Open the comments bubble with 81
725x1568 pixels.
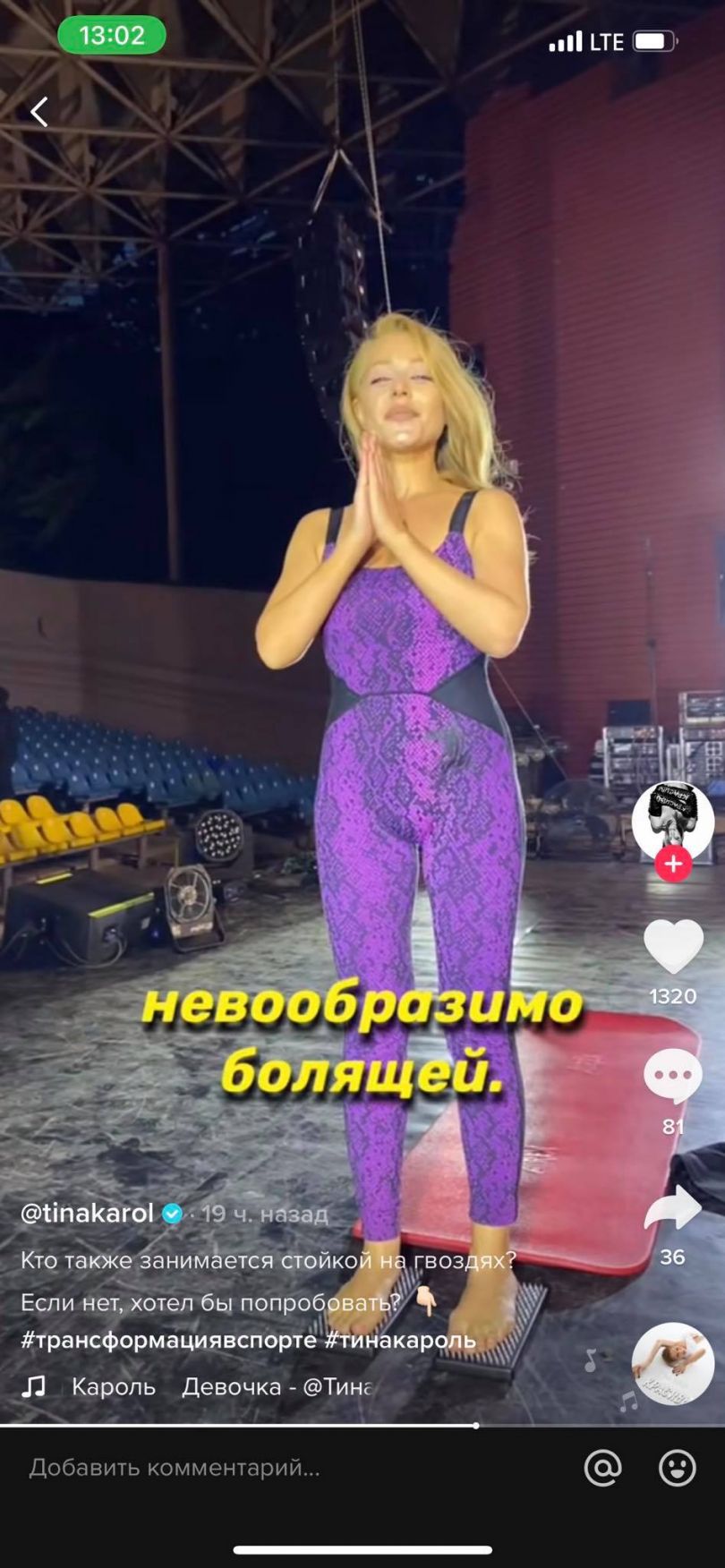(x=673, y=1075)
